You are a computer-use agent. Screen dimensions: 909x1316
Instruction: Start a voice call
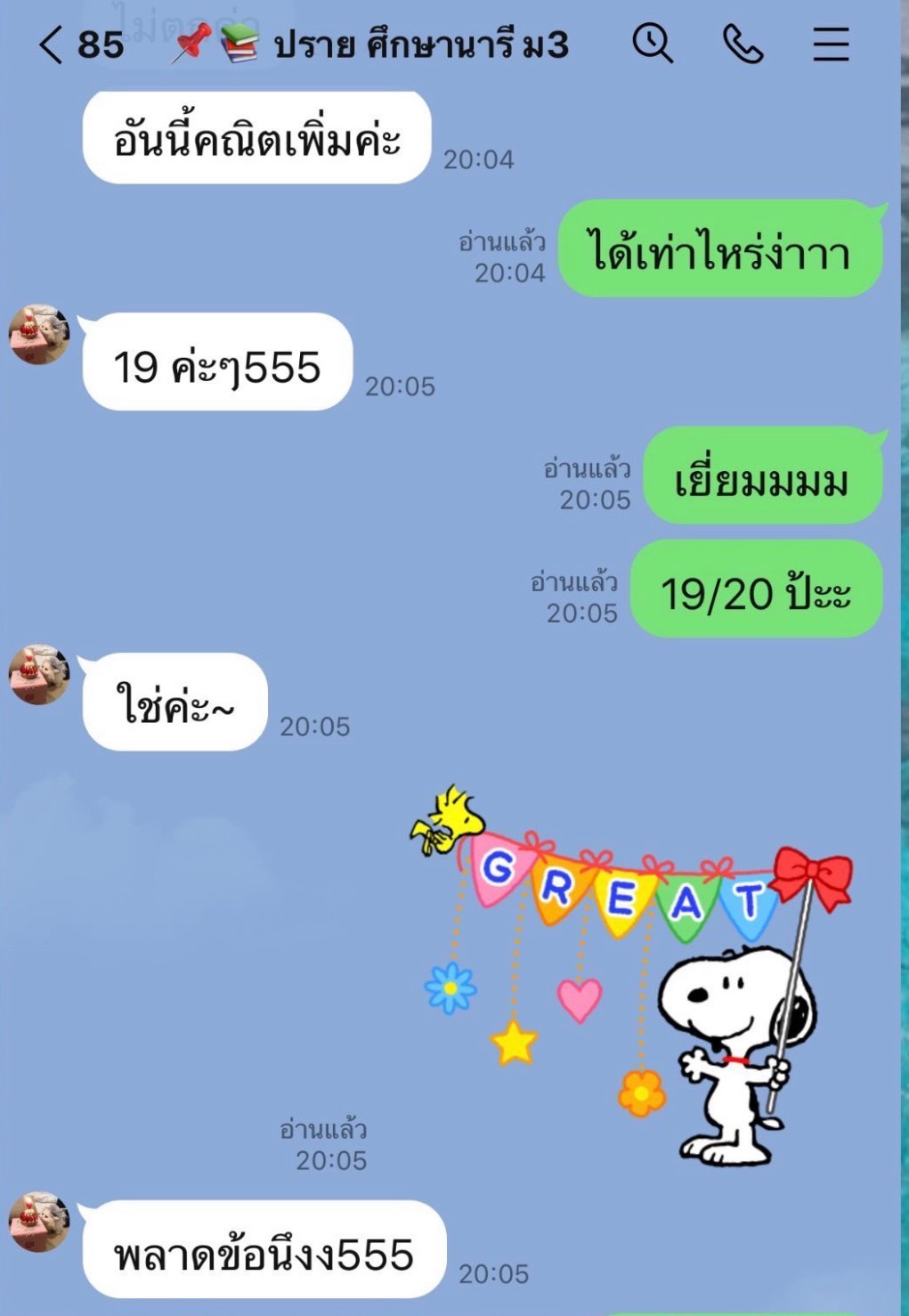742,44
